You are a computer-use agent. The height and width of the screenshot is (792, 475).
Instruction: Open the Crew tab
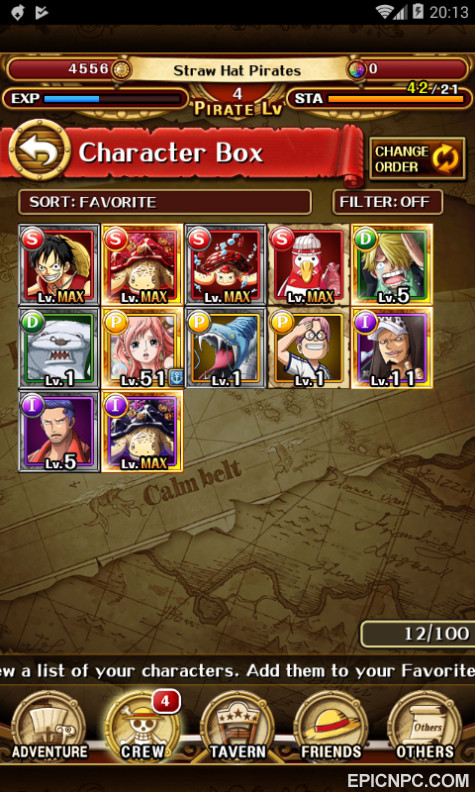click(142, 726)
